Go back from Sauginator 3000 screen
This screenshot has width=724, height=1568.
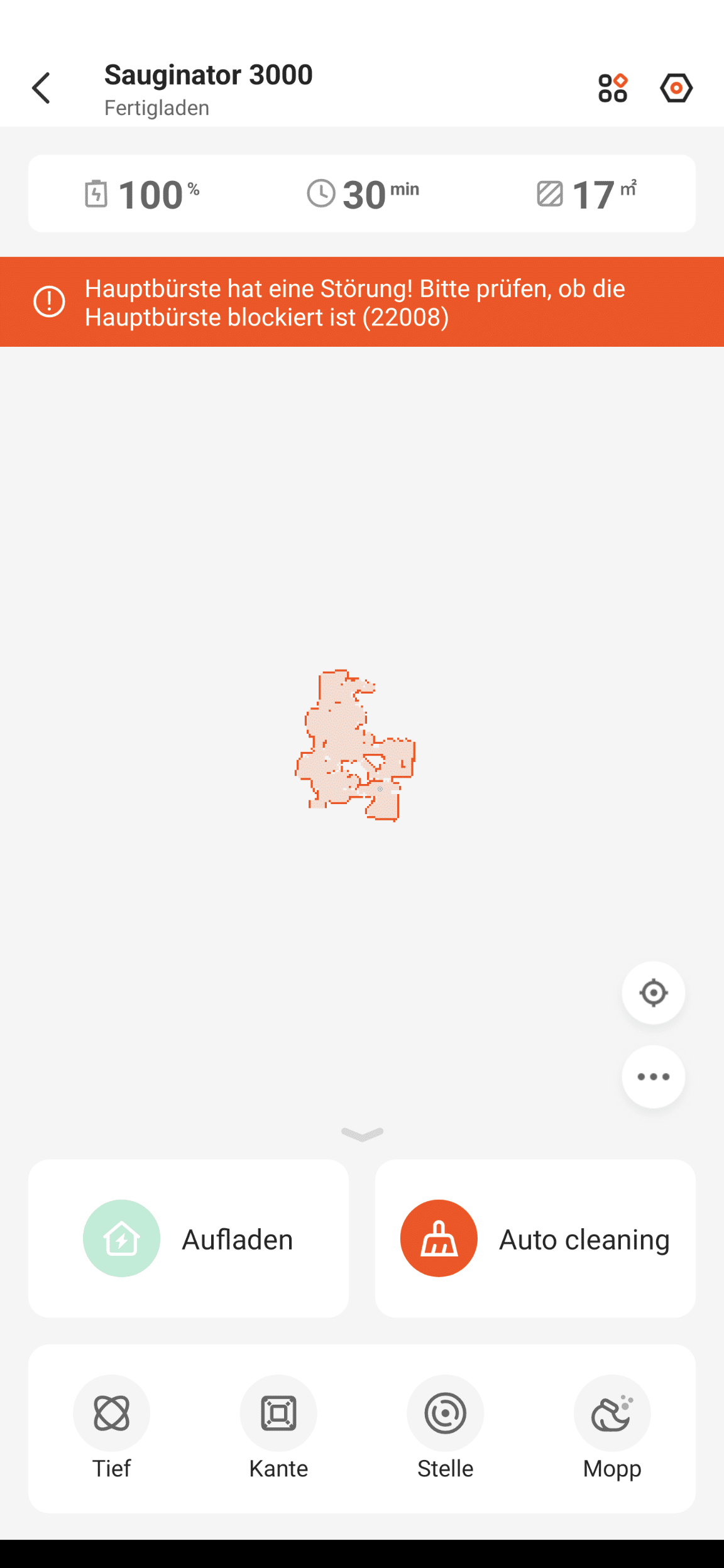(x=41, y=88)
